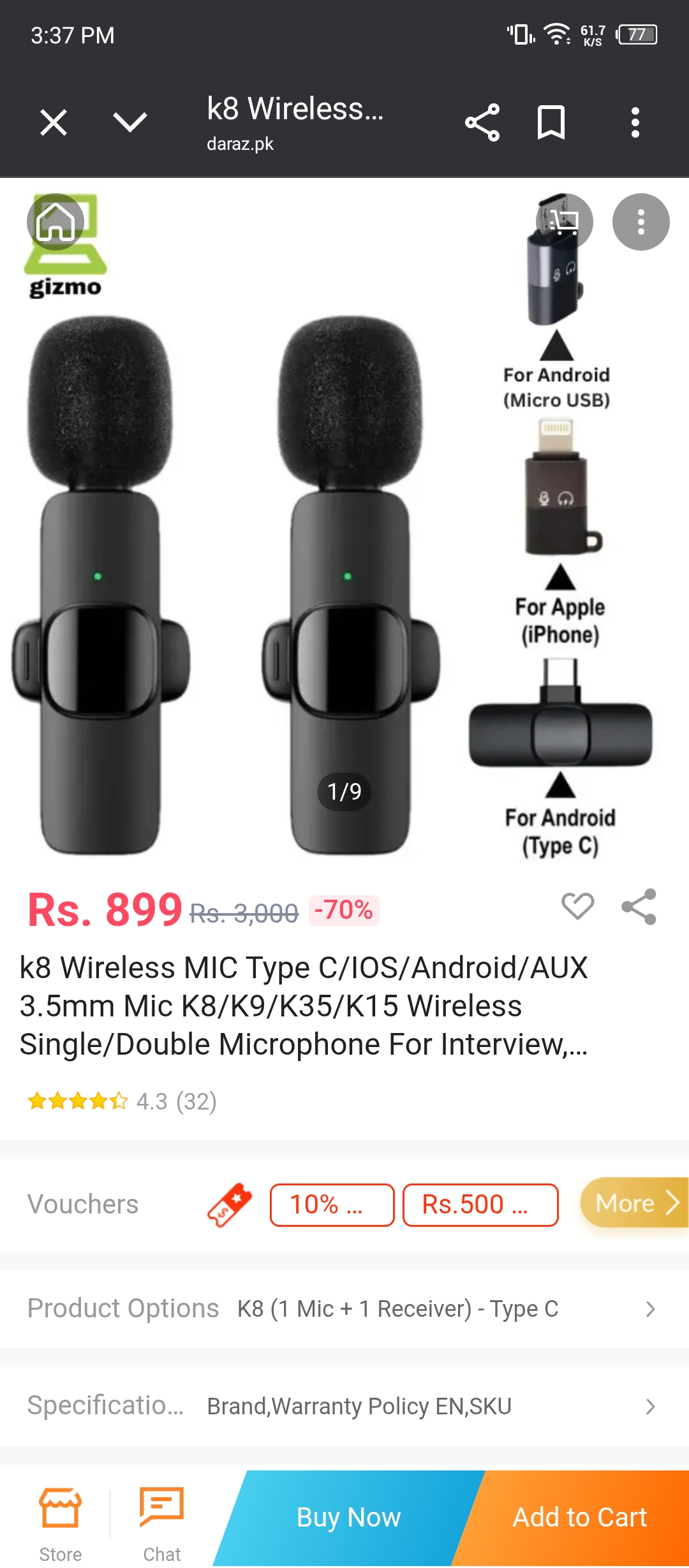Go to Daraz home page
The height and width of the screenshot is (1568, 689).
pyautogui.click(x=56, y=222)
